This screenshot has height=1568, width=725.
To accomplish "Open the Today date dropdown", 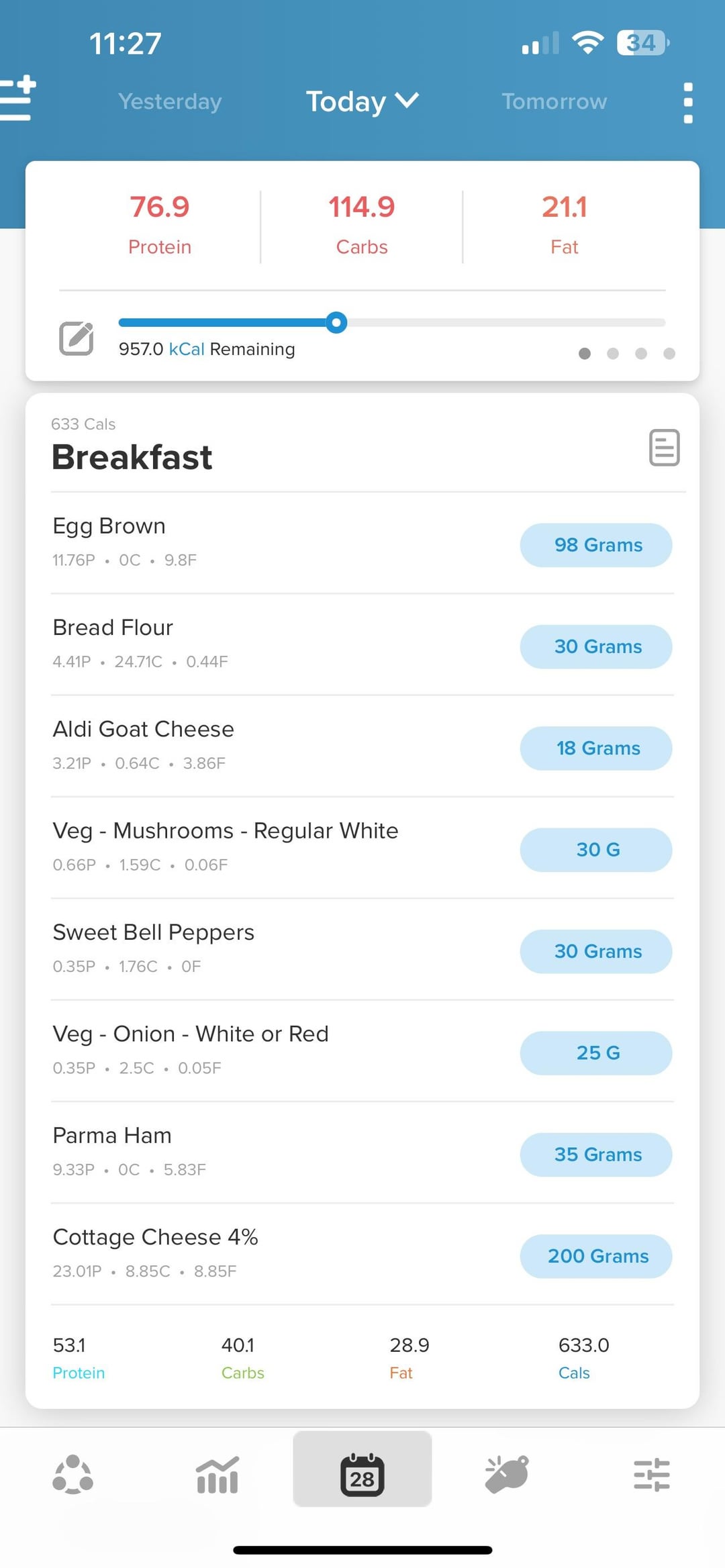I will coord(362,101).
